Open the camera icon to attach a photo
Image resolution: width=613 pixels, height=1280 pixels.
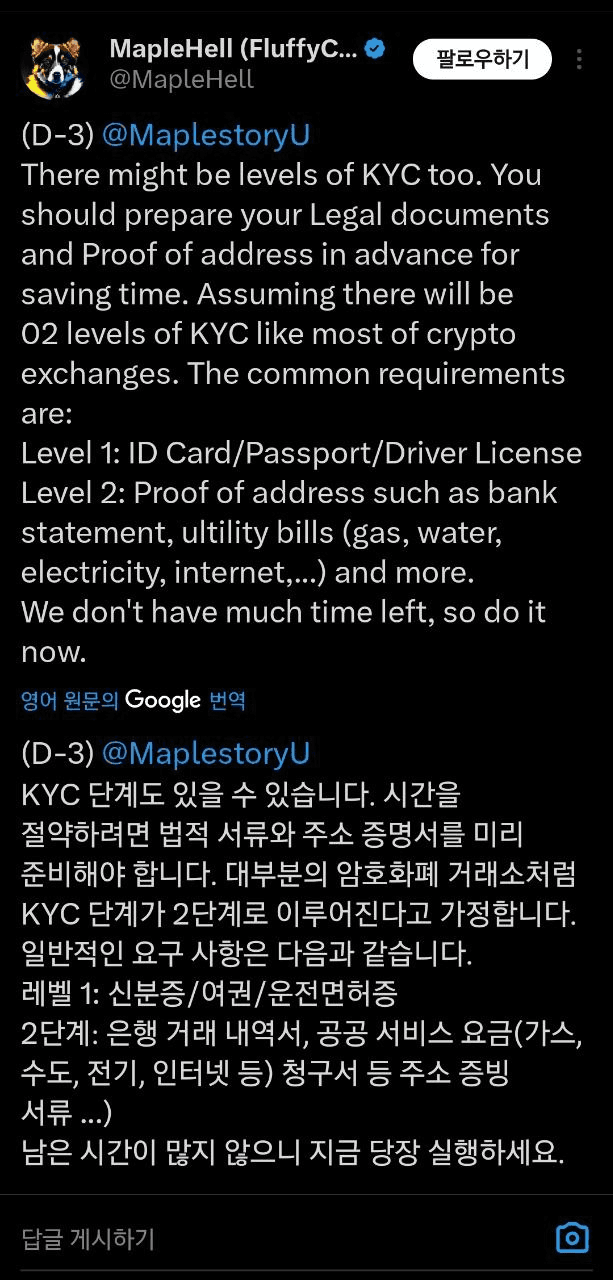coord(572,1238)
